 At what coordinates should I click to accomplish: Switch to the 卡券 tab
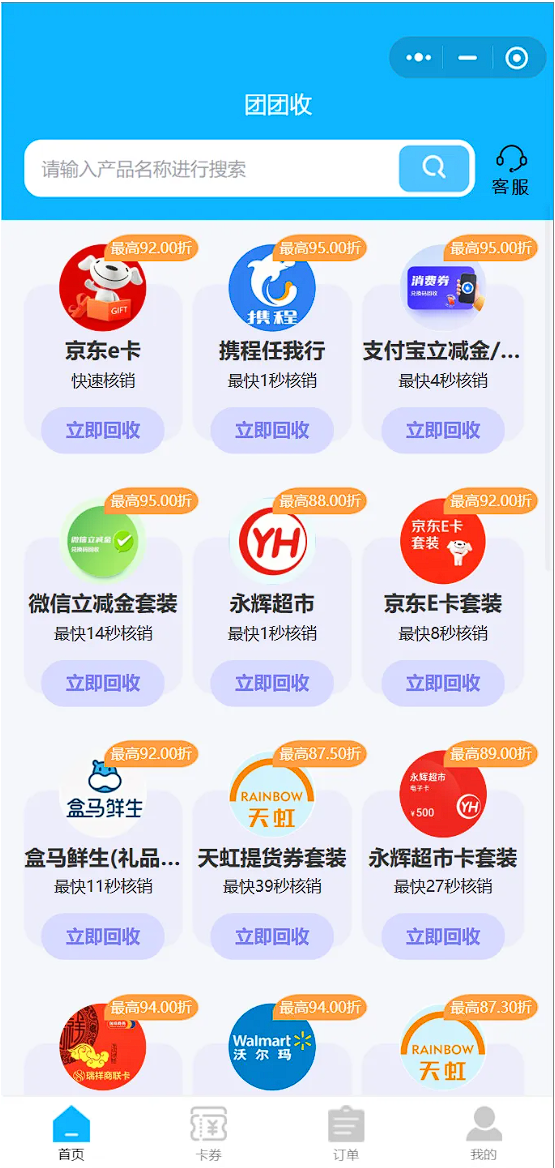pyautogui.click(x=209, y=1133)
